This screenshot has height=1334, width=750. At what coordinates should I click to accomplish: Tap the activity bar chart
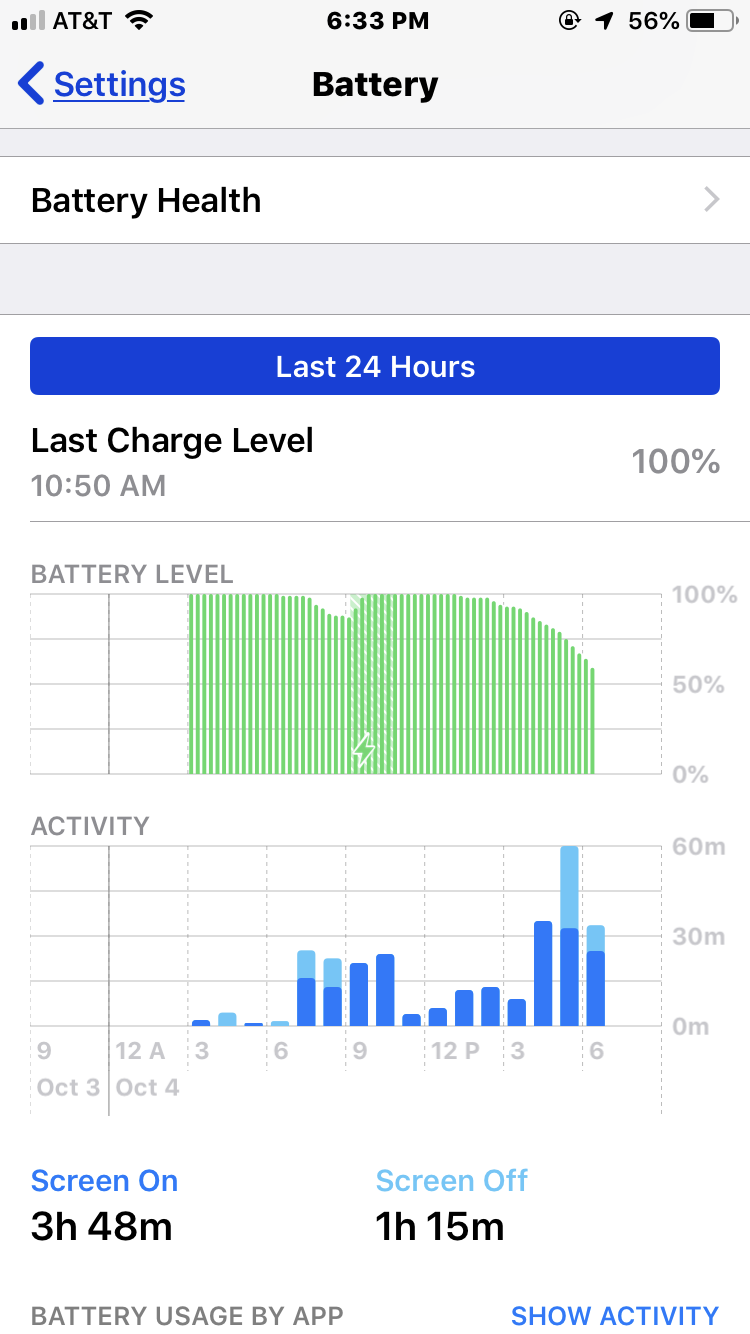(346, 936)
